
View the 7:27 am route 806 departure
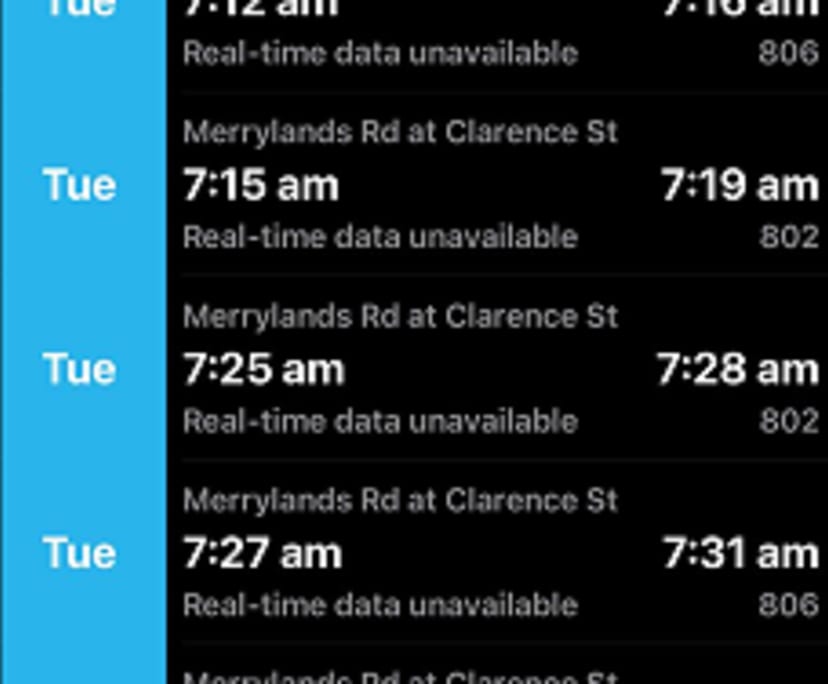coord(498,553)
